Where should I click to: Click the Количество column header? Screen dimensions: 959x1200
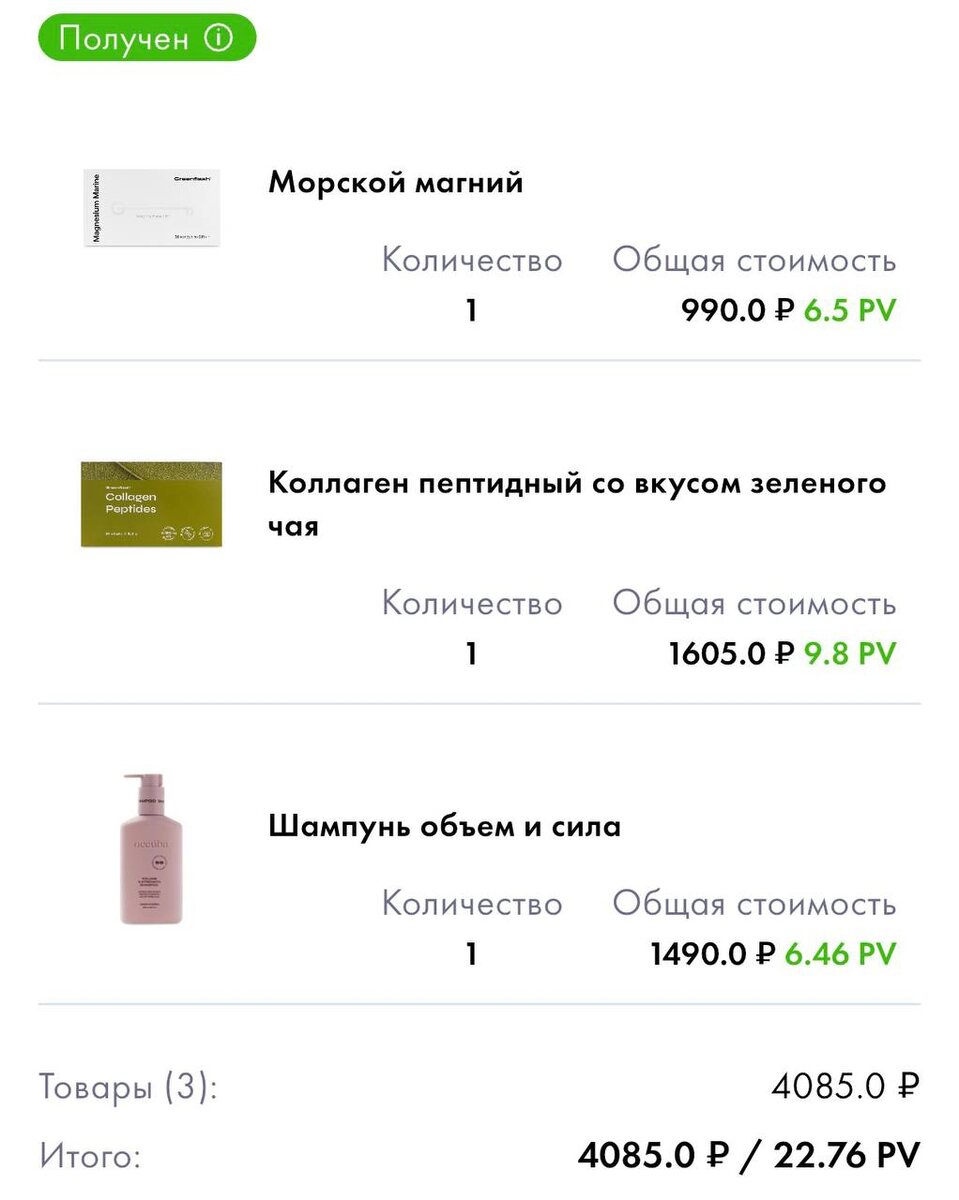click(471, 259)
